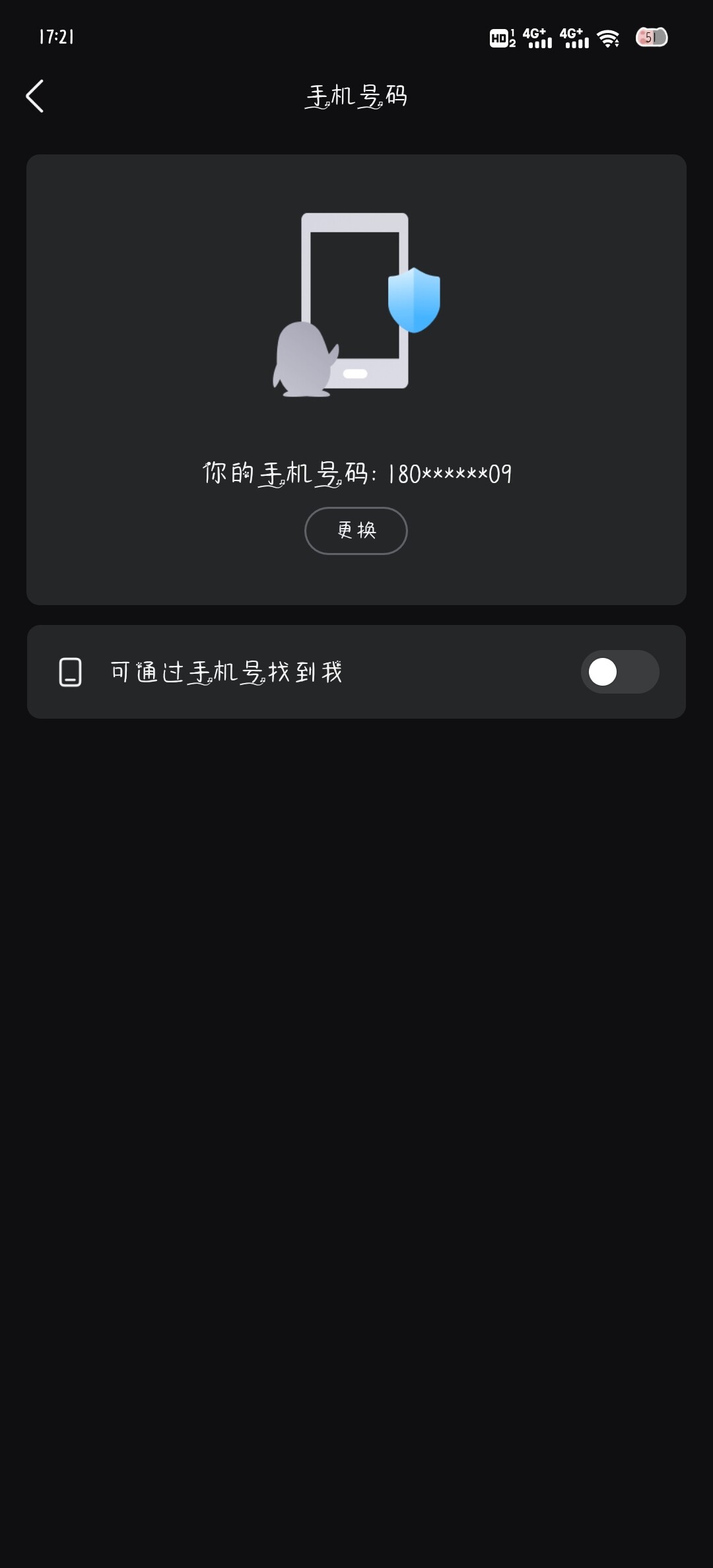
Task: Tap the 17:21 clock in status bar
Action: 58,38
